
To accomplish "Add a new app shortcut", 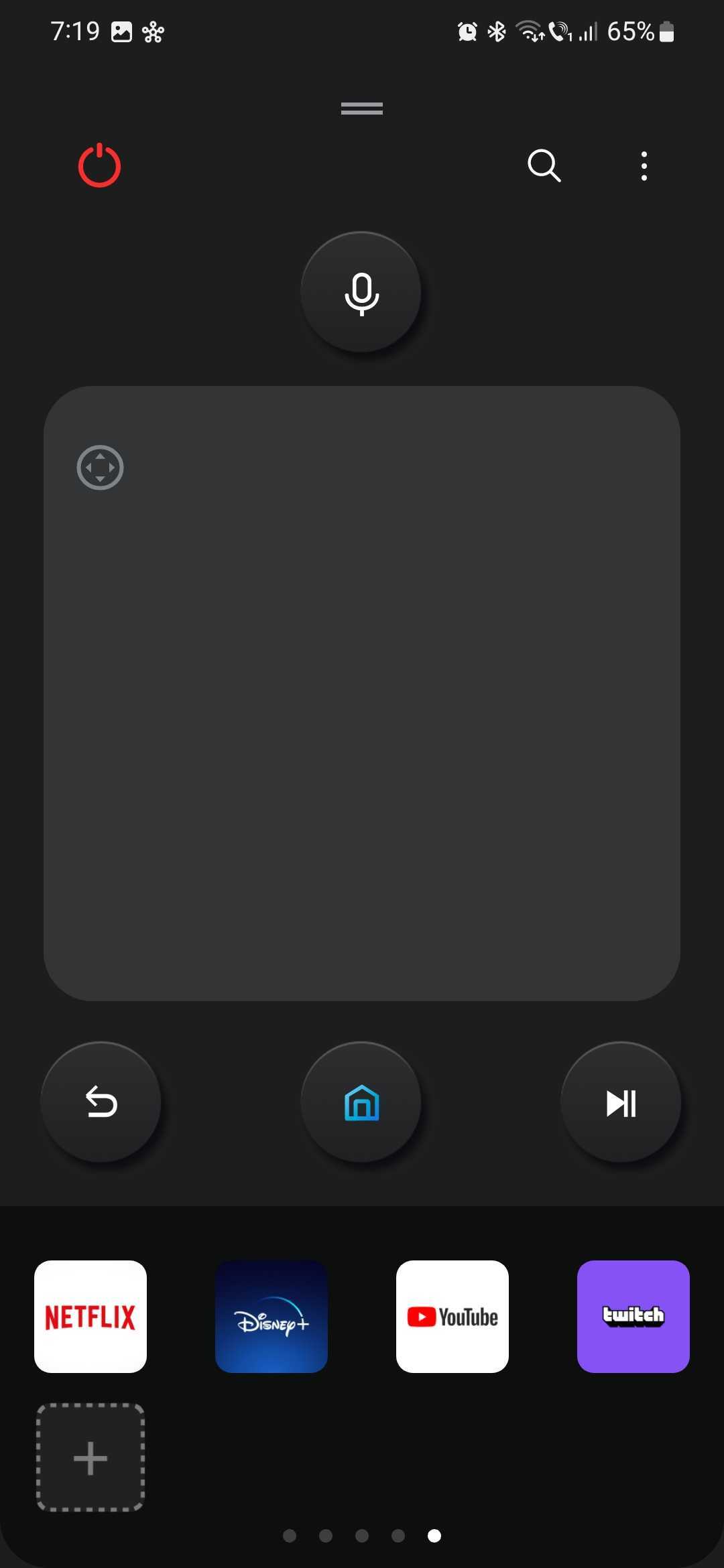I will pos(90,1458).
